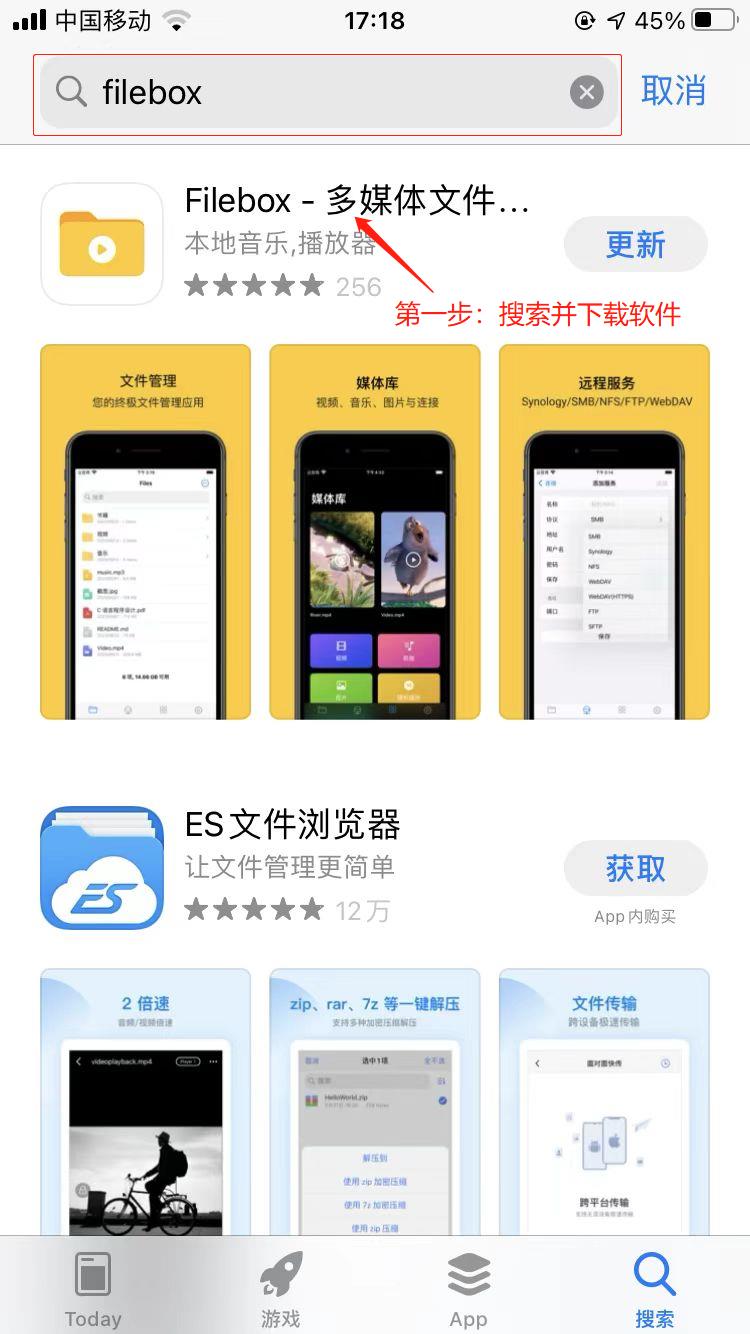This screenshot has width=750, height=1334.
Task: Get ES文件浏览器 with the 获取 button
Action: (636, 868)
